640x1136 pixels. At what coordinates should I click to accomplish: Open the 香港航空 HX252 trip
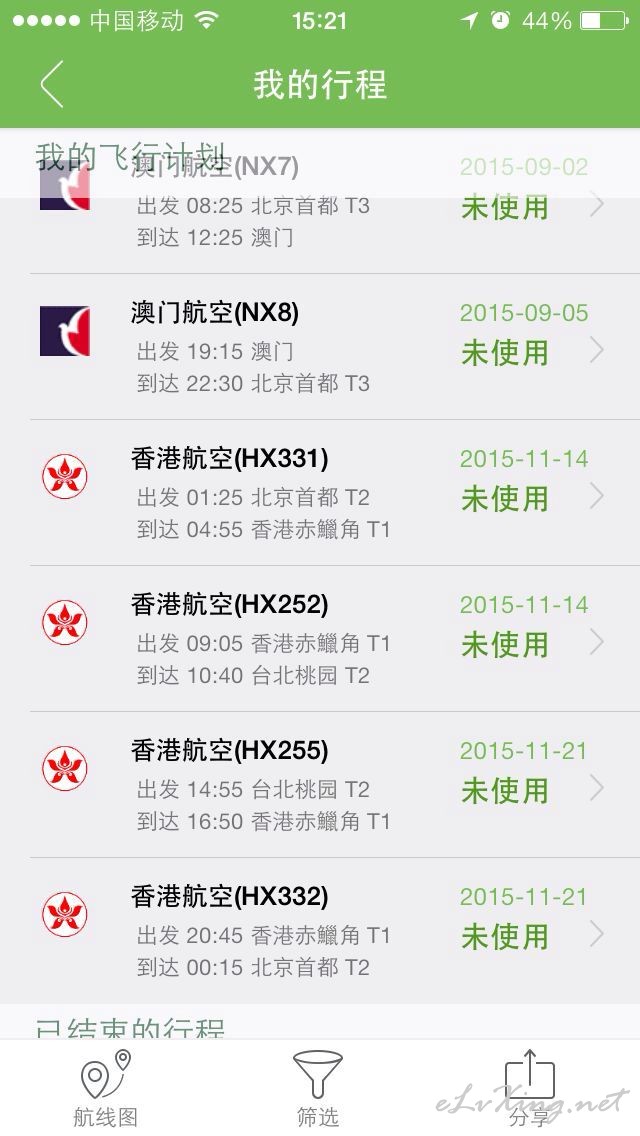click(320, 639)
